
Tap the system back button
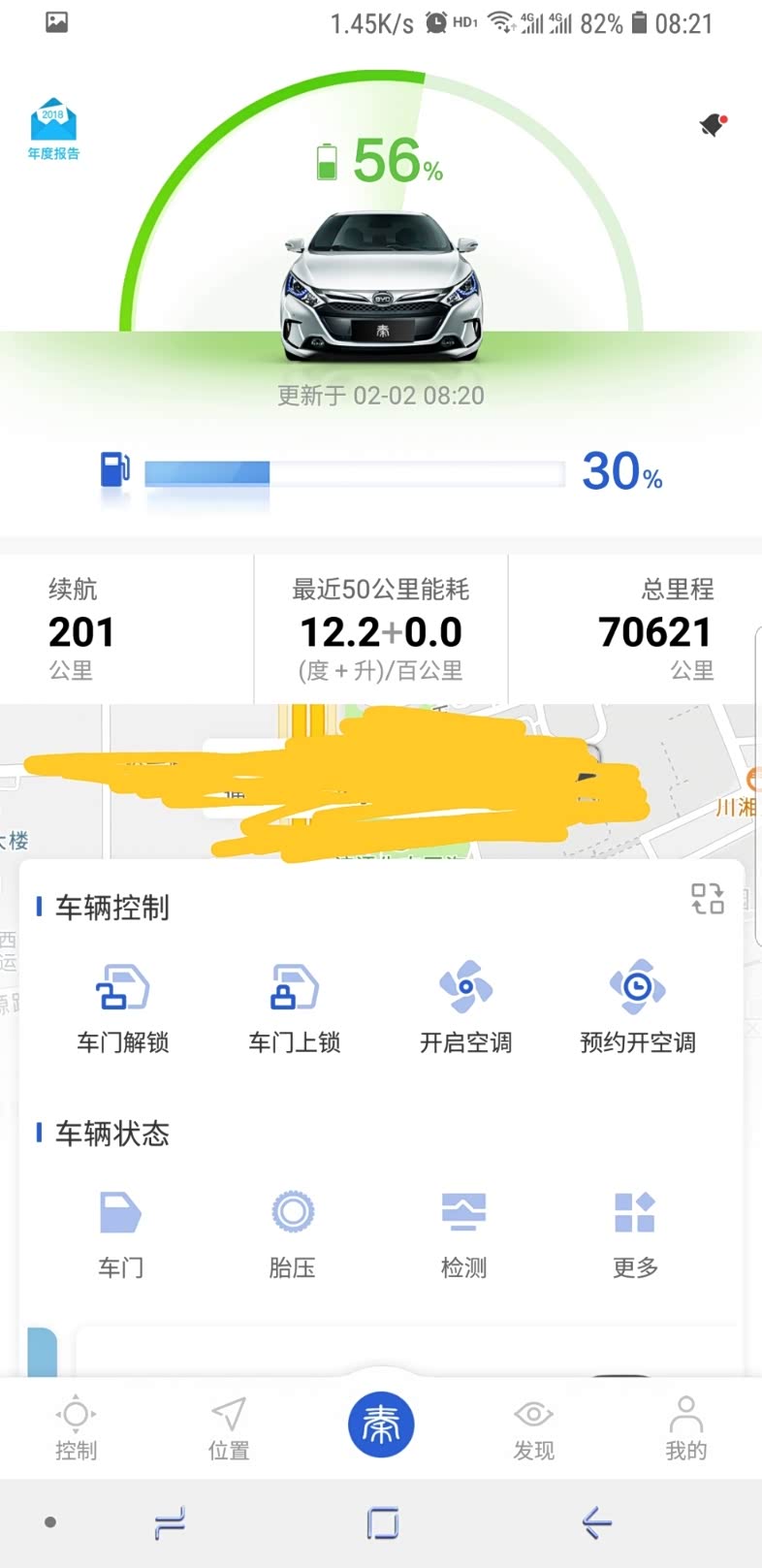coord(596,1523)
